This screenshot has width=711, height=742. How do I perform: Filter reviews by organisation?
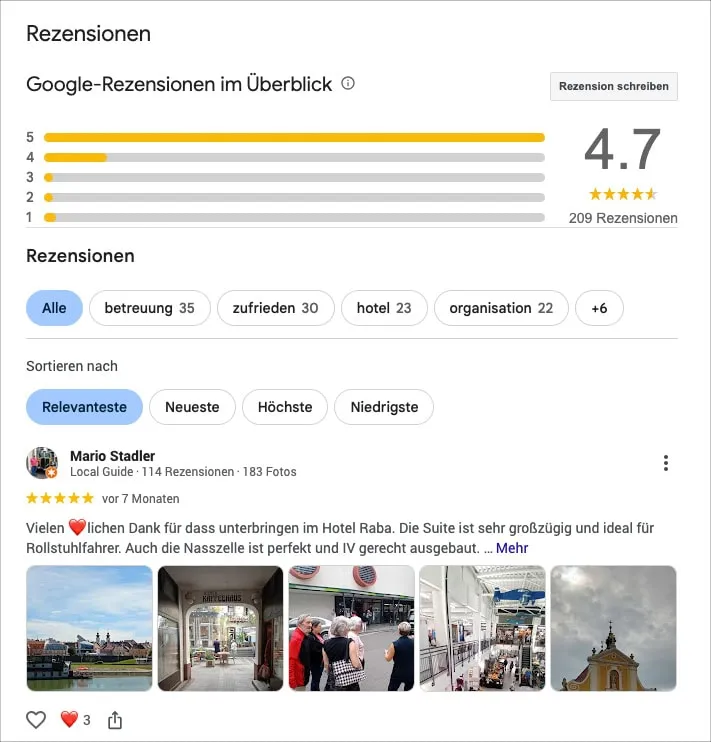(x=501, y=308)
